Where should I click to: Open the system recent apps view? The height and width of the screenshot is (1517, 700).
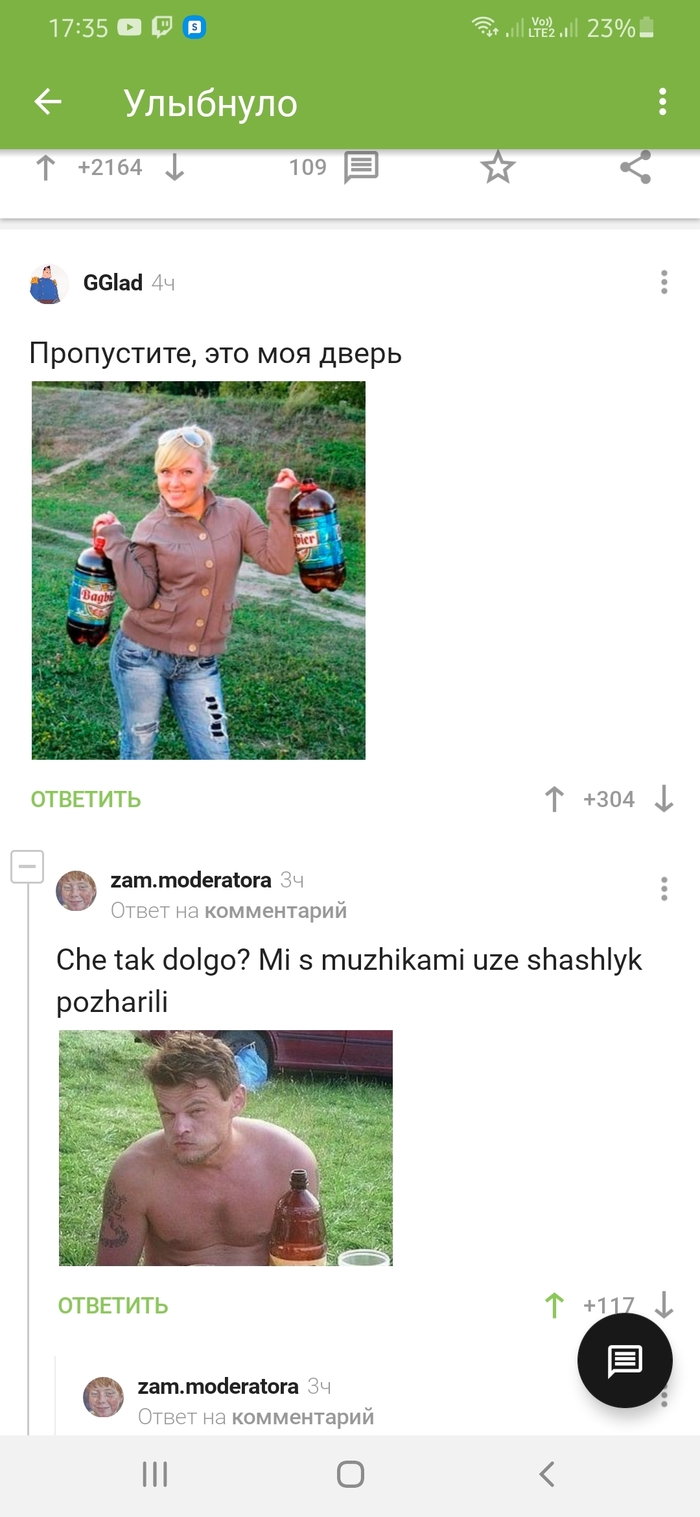pyautogui.click(x=154, y=1474)
